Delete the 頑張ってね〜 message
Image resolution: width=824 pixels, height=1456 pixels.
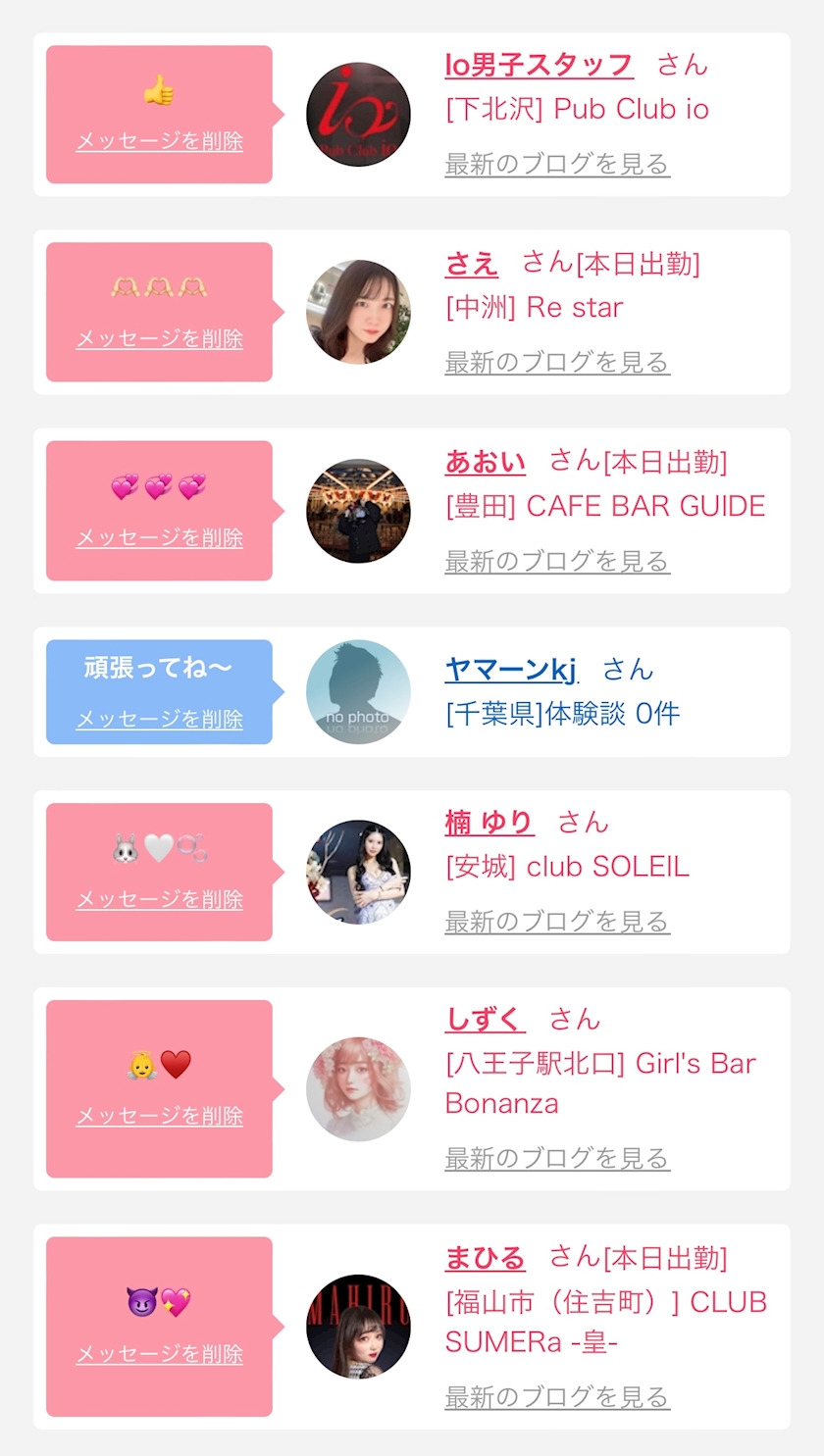point(159,720)
